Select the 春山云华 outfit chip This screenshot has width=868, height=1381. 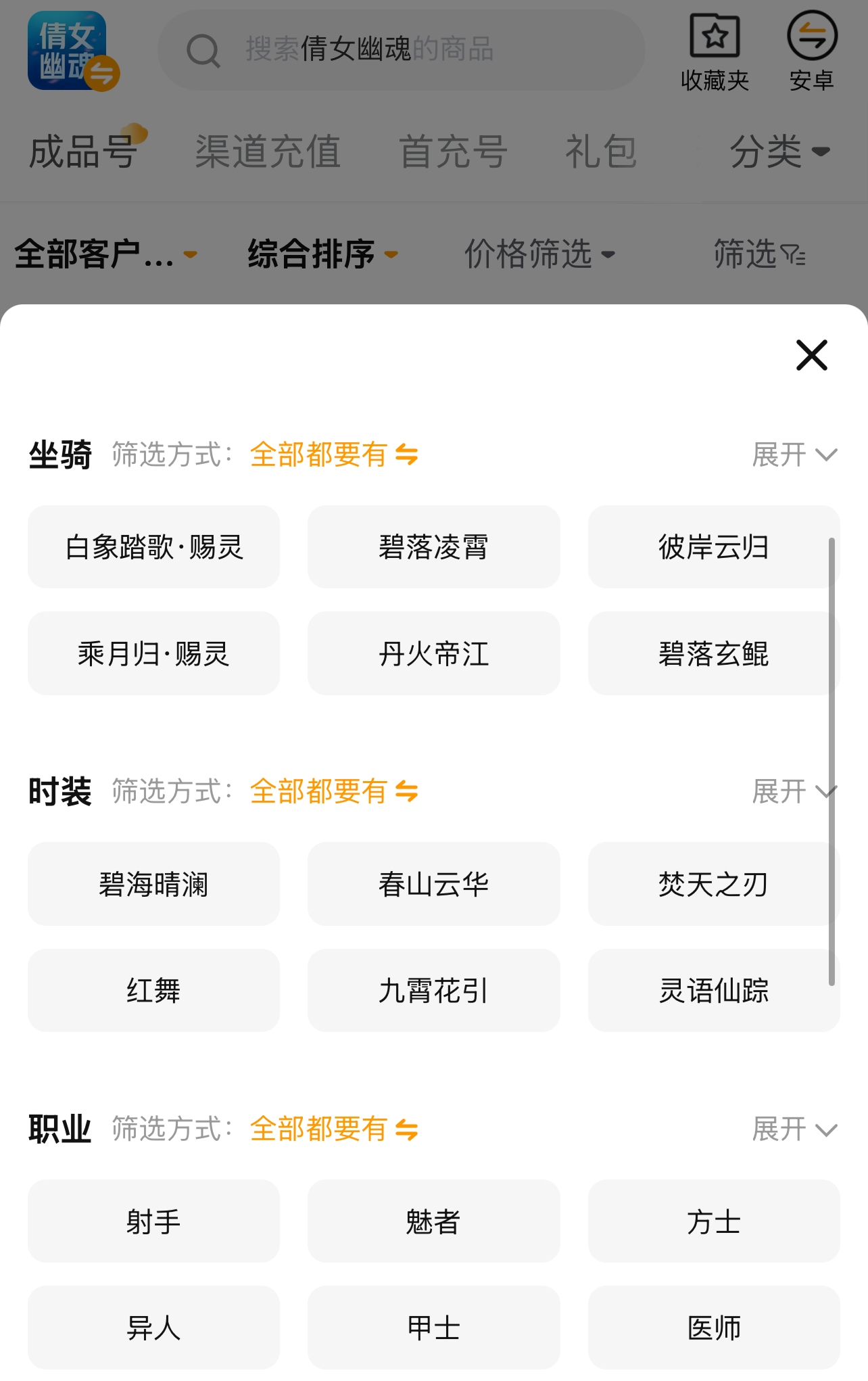[x=433, y=884]
